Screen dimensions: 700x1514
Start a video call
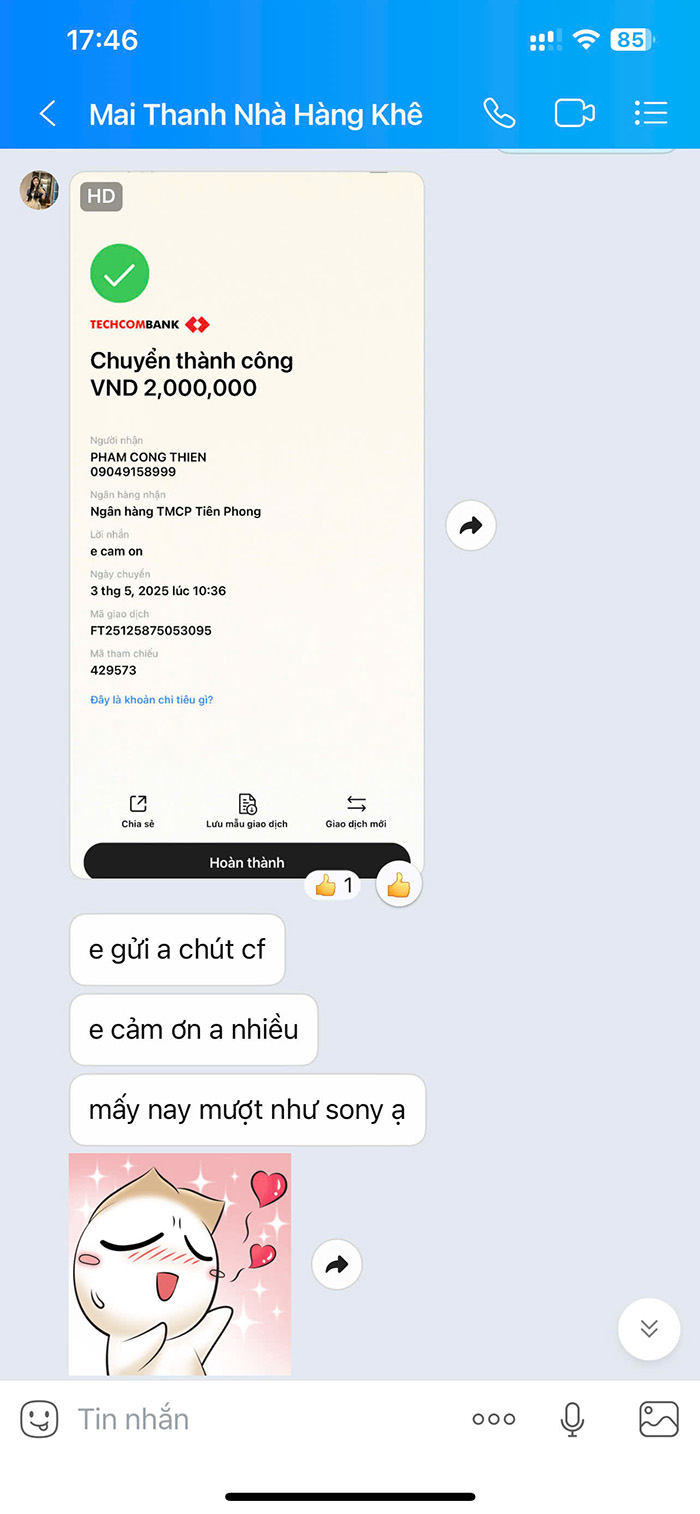tap(575, 113)
